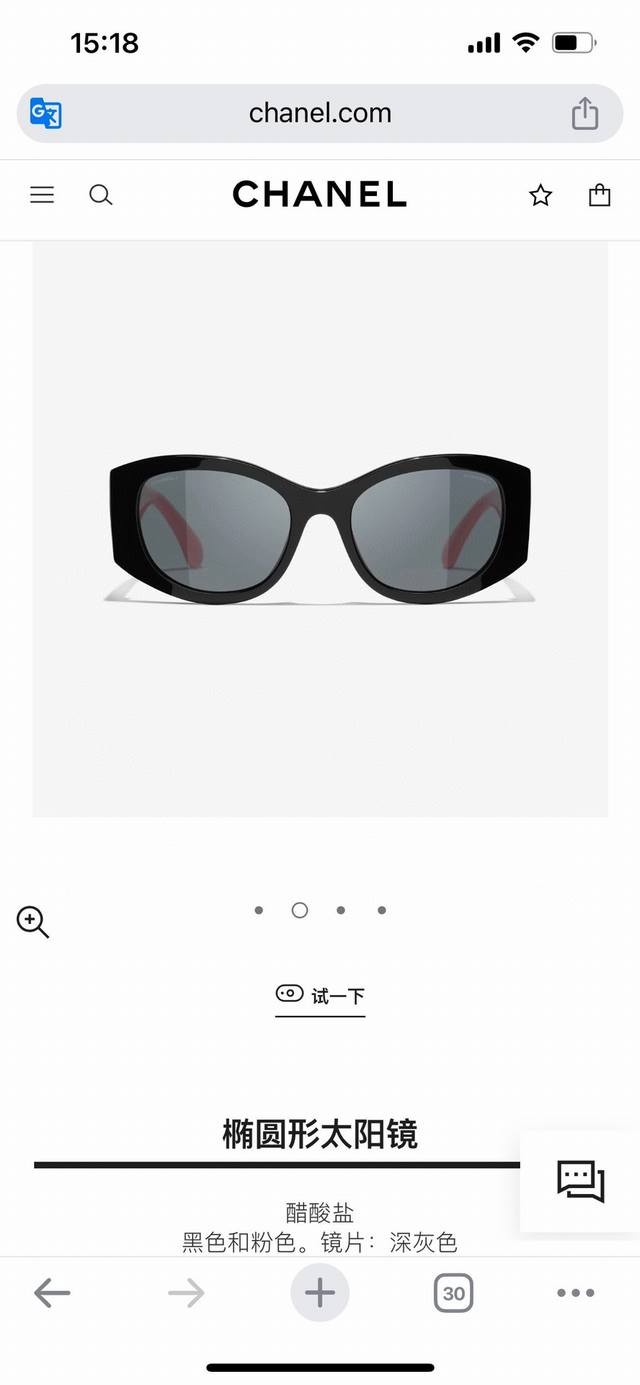Open the translate icon in address bar
This screenshot has height=1385, width=640.
click(x=46, y=113)
